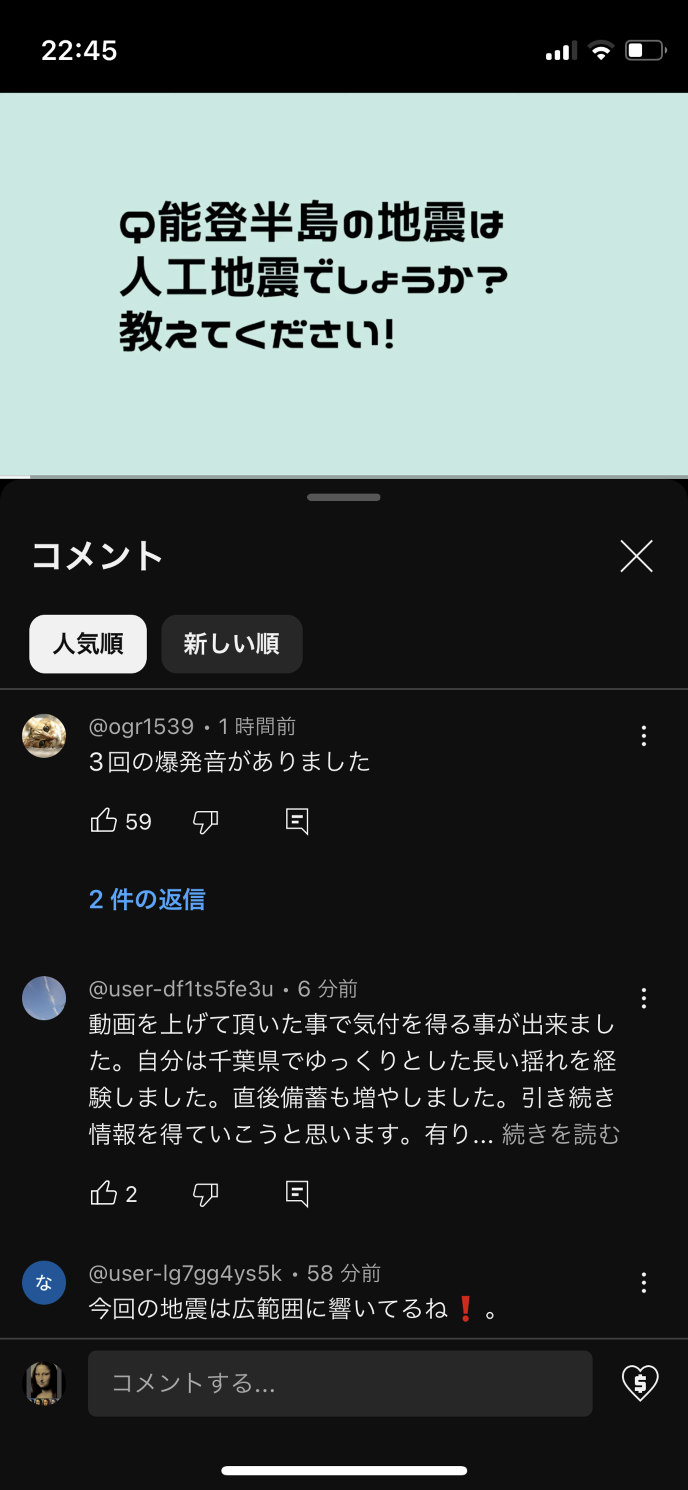Open options for @user-lg7gg4ys5k's comment
This screenshot has width=688, height=1490.
[644, 1282]
